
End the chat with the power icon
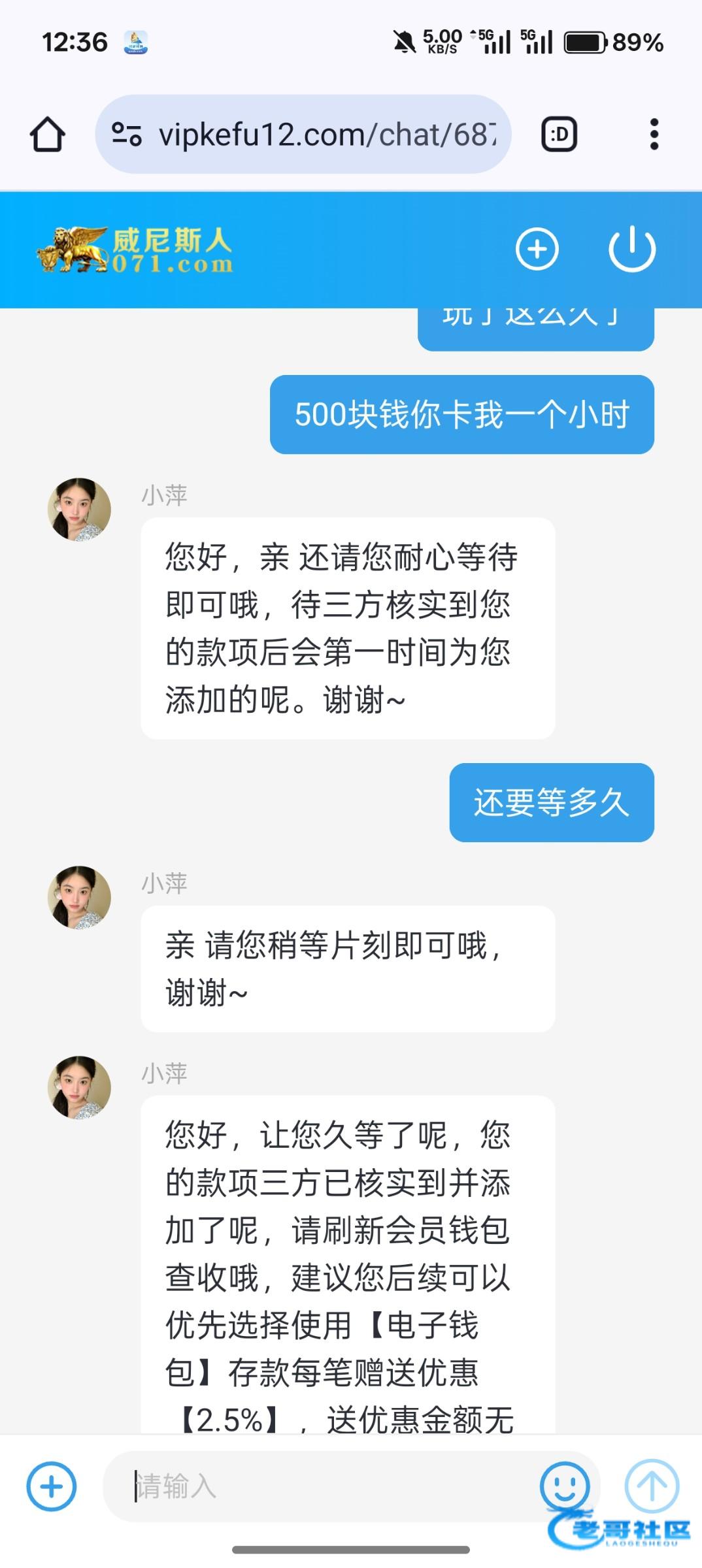[x=632, y=249]
